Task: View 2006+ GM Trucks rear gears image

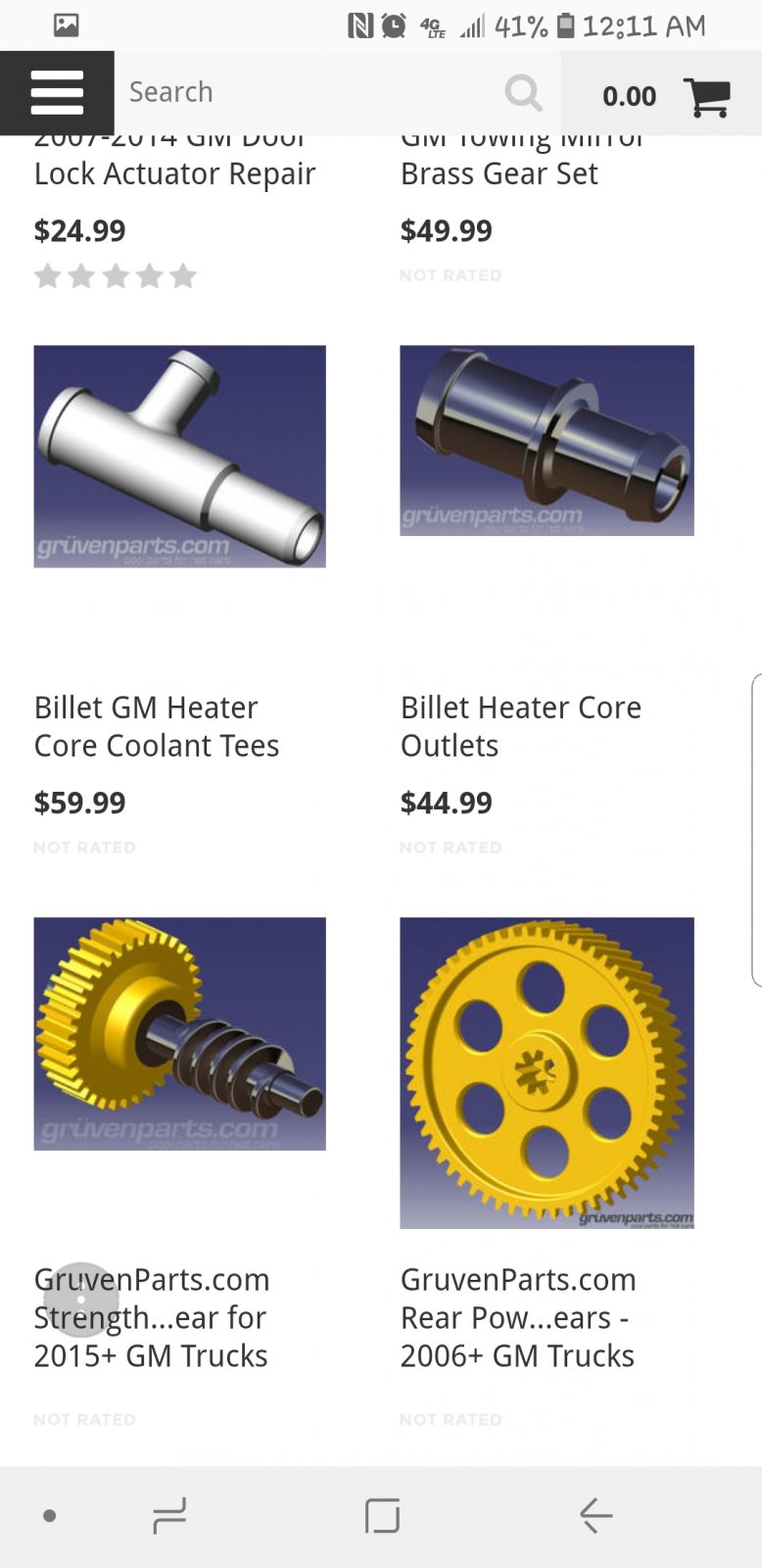Action: pyautogui.click(x=547, y=1072)
